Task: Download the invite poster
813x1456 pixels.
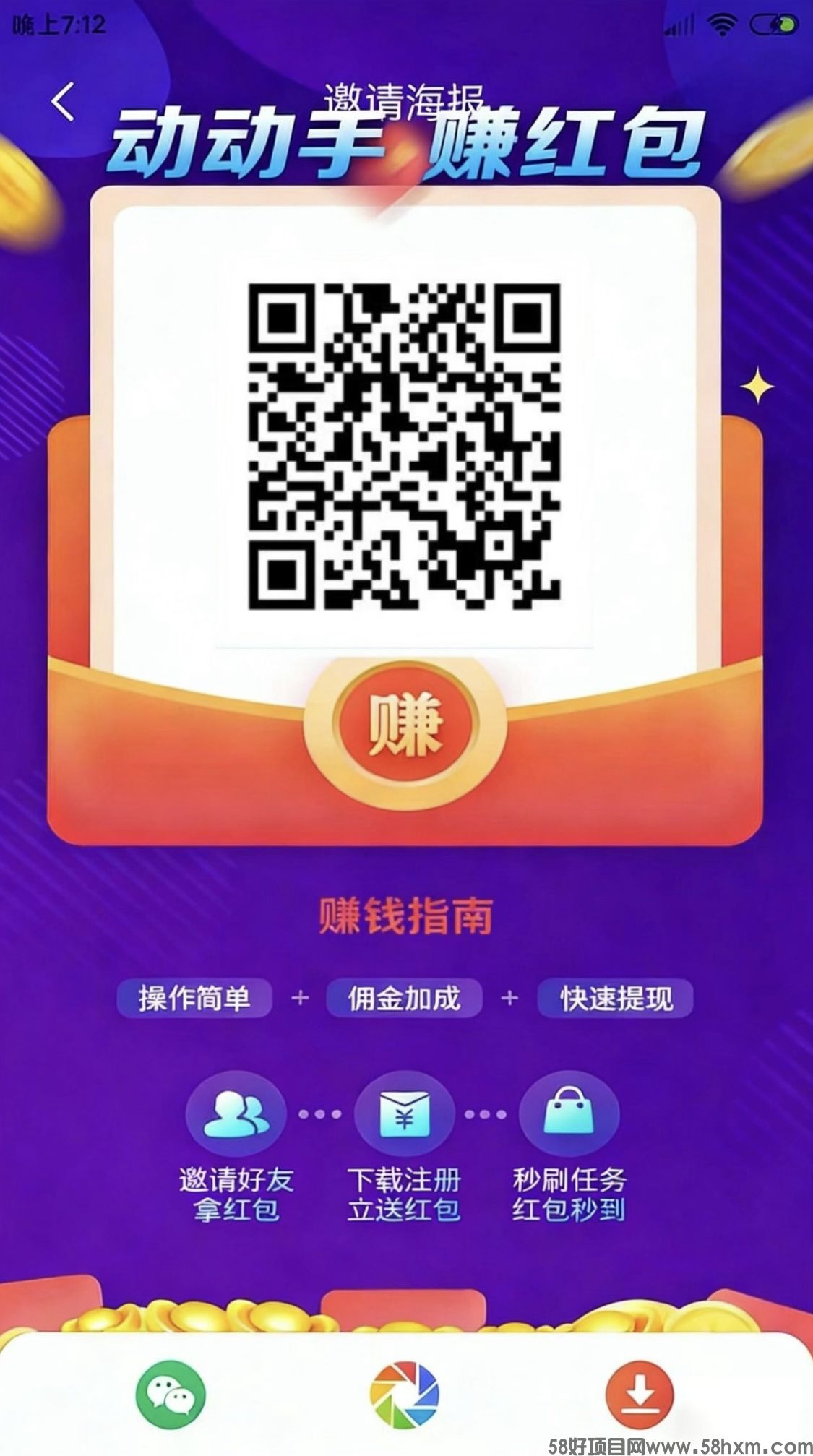Action: click(x=639, y=1394)
